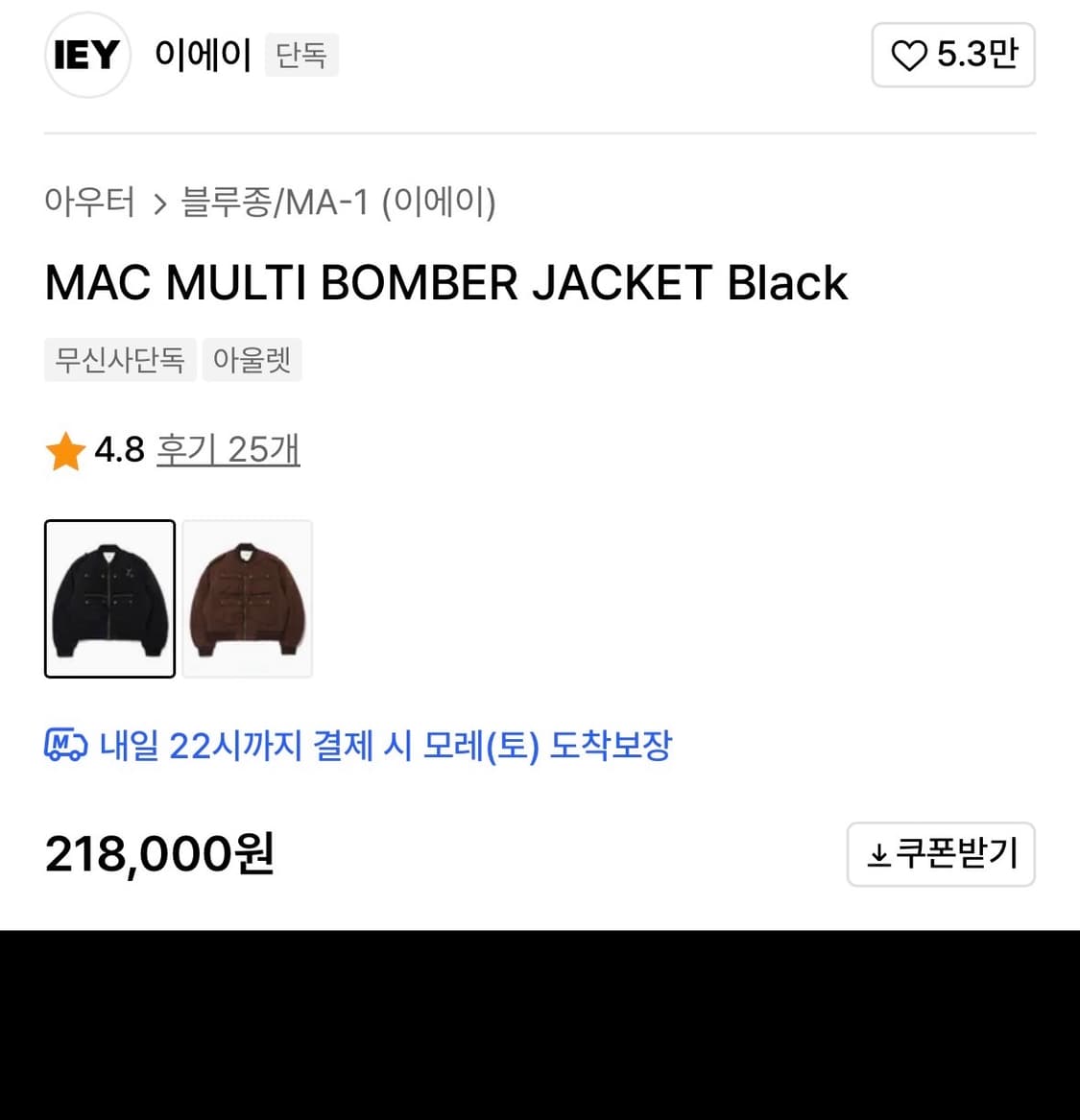1080x1120 pixels.
Task: Click the breadcrumb chevron after 아우터
Action: tap(159, 203)
